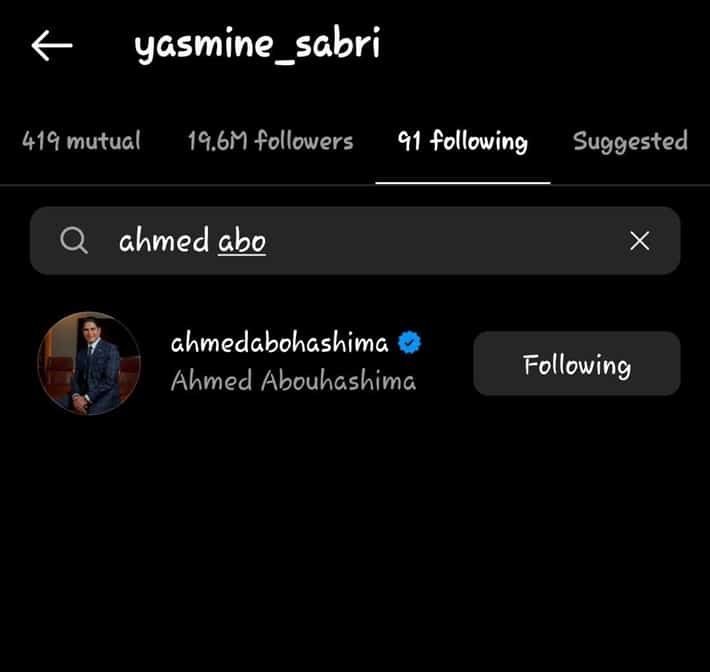The width and height of the screenshot is (710, 672).
Task: Clear the search text with X
Action: point(639,241)
